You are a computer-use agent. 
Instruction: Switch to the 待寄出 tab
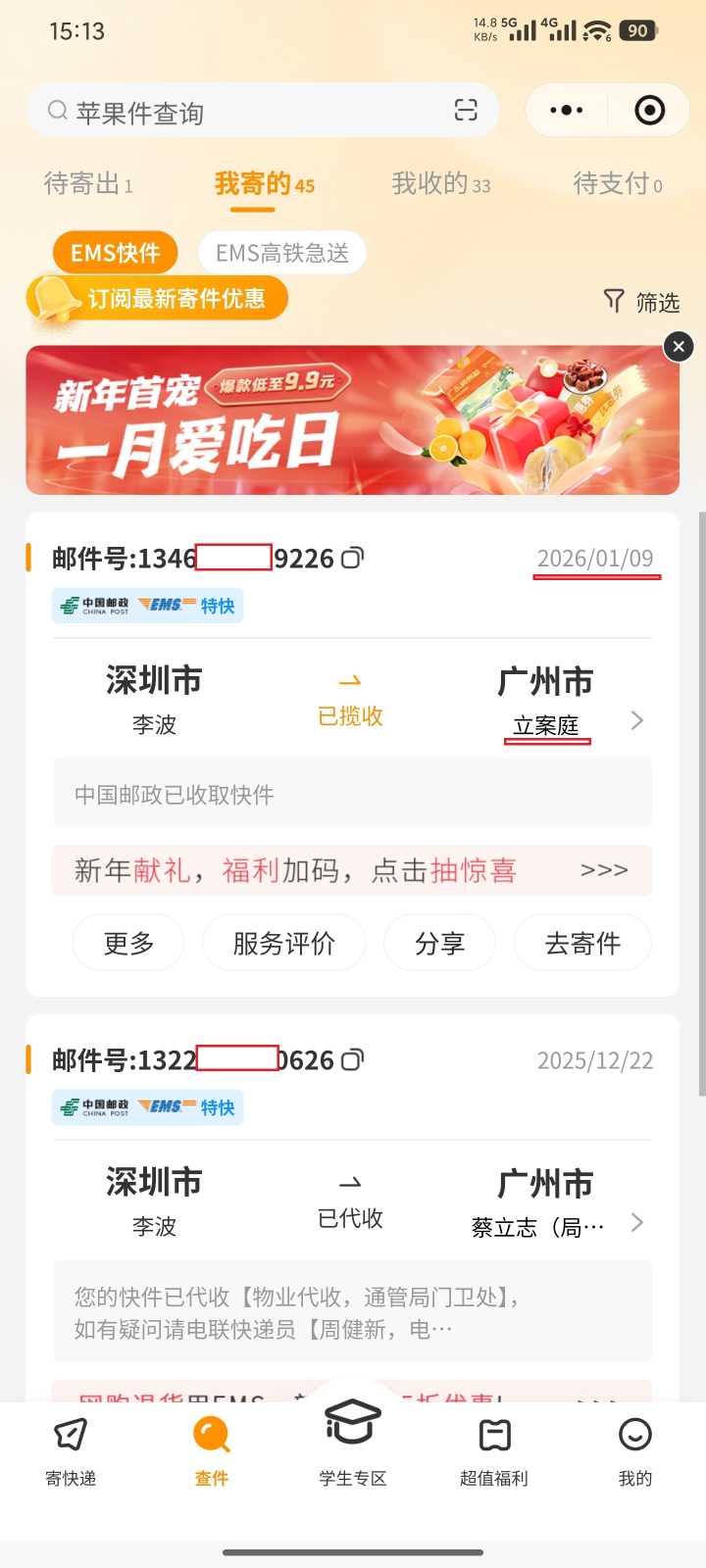coord(88,184)
